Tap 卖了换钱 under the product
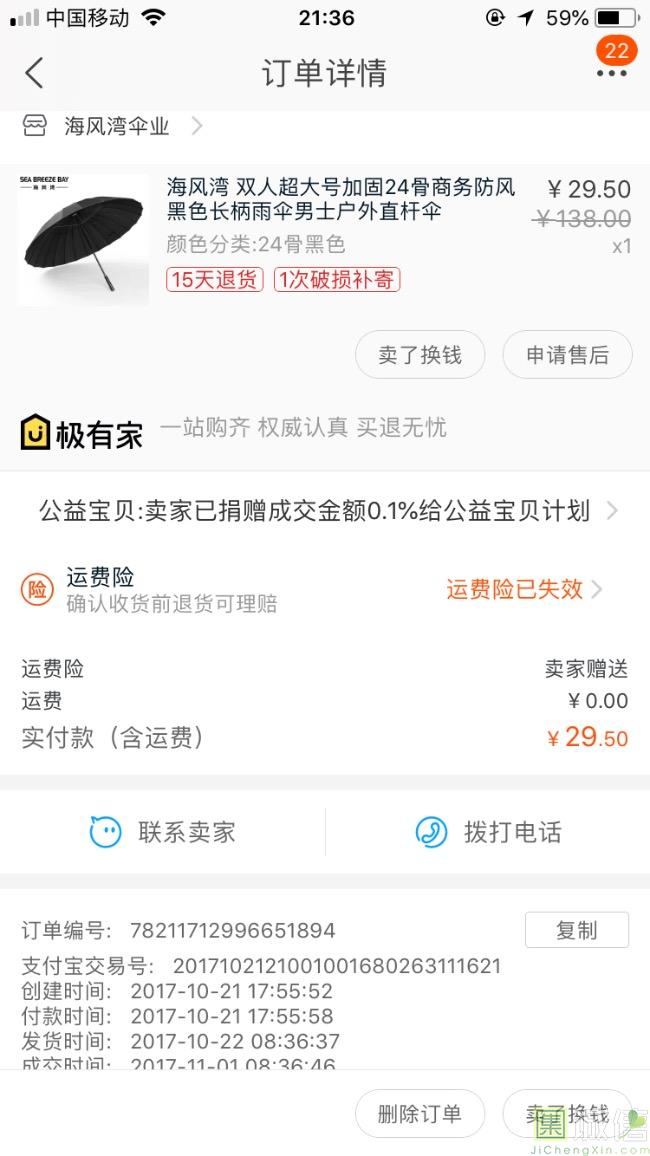The height and width of the screenshot is (1156, 650). [x=420, y=355]
